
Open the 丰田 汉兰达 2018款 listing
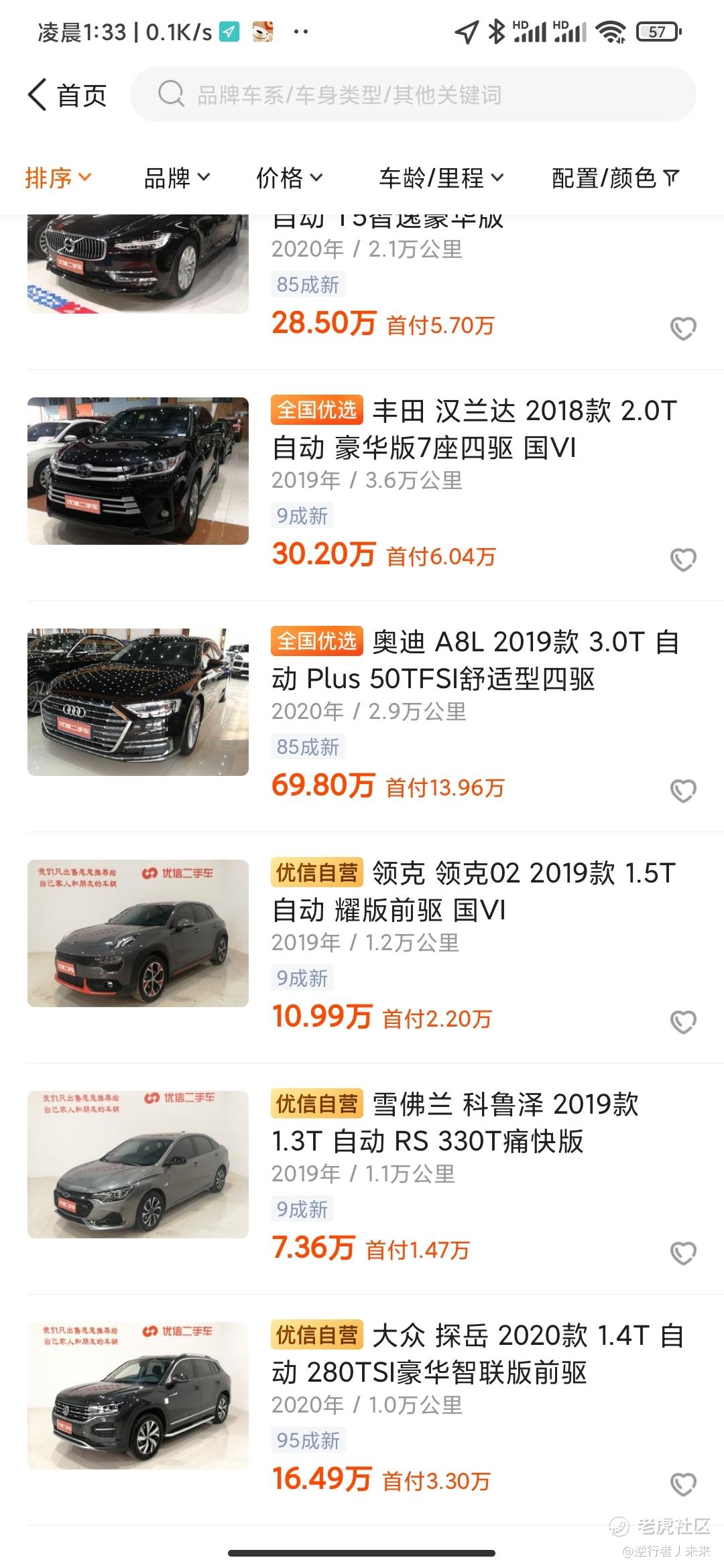click(474, 429)
